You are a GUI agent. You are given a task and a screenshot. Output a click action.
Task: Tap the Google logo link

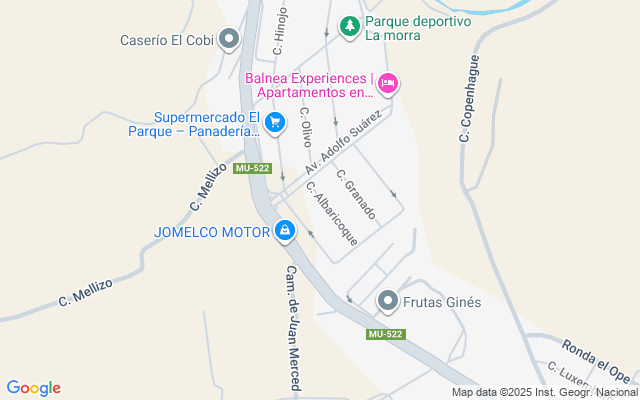coord(33,388)
